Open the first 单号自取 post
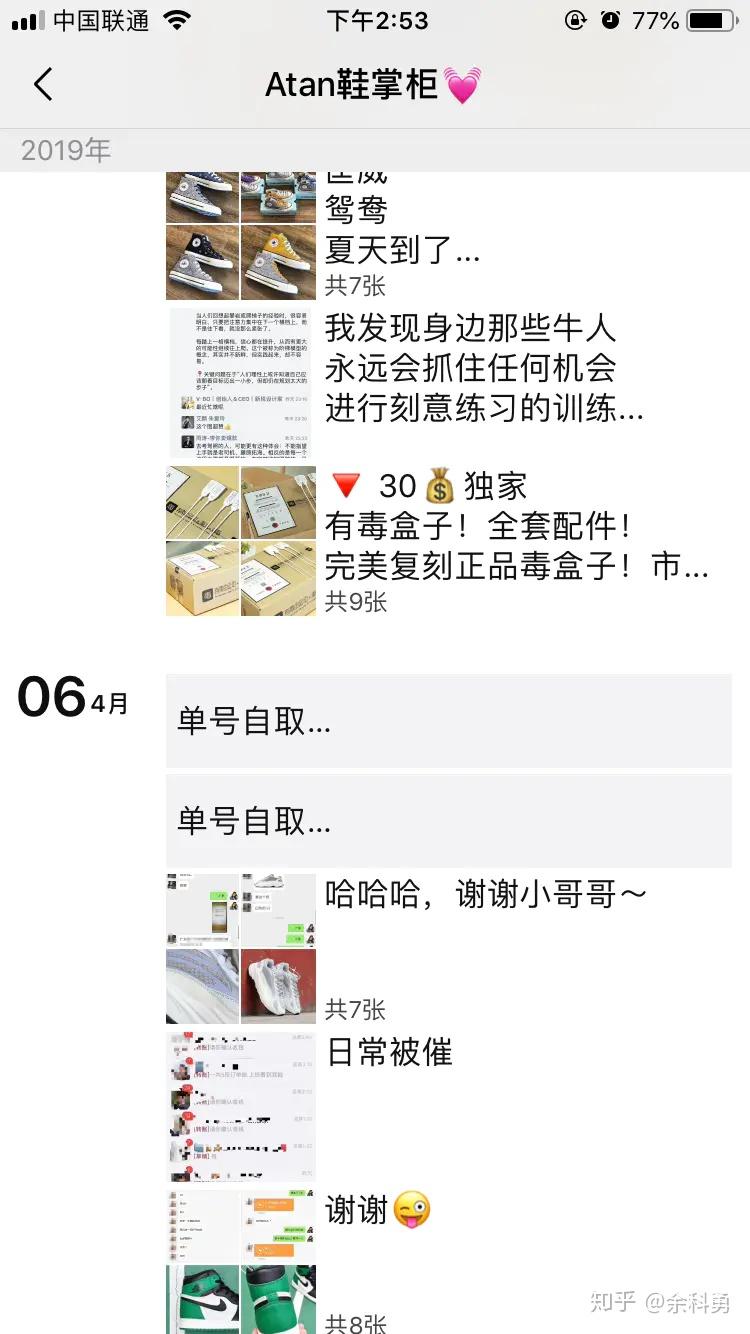Viewport: 750px width, 1334px height. (x=448, y=721)
